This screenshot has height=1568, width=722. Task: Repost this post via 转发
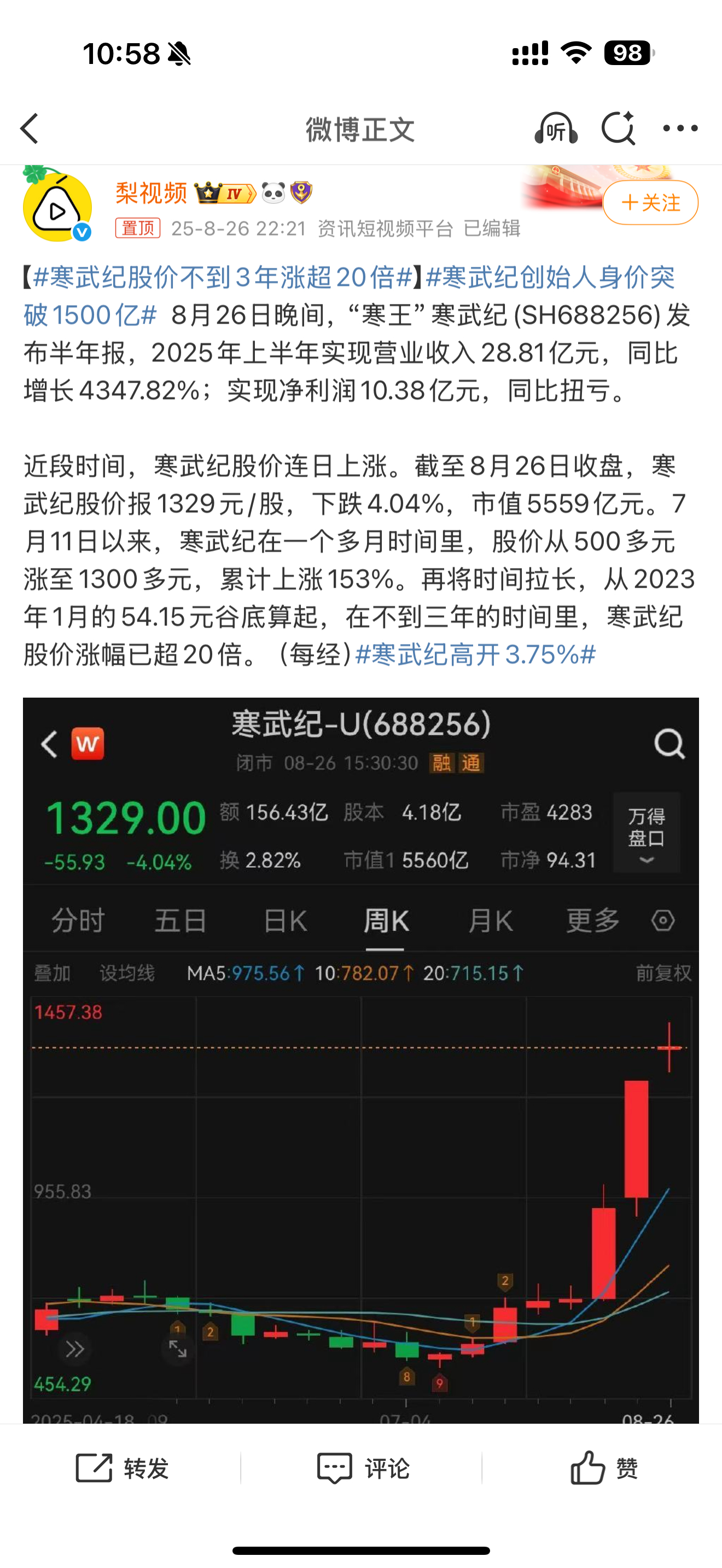(122, 1468)
